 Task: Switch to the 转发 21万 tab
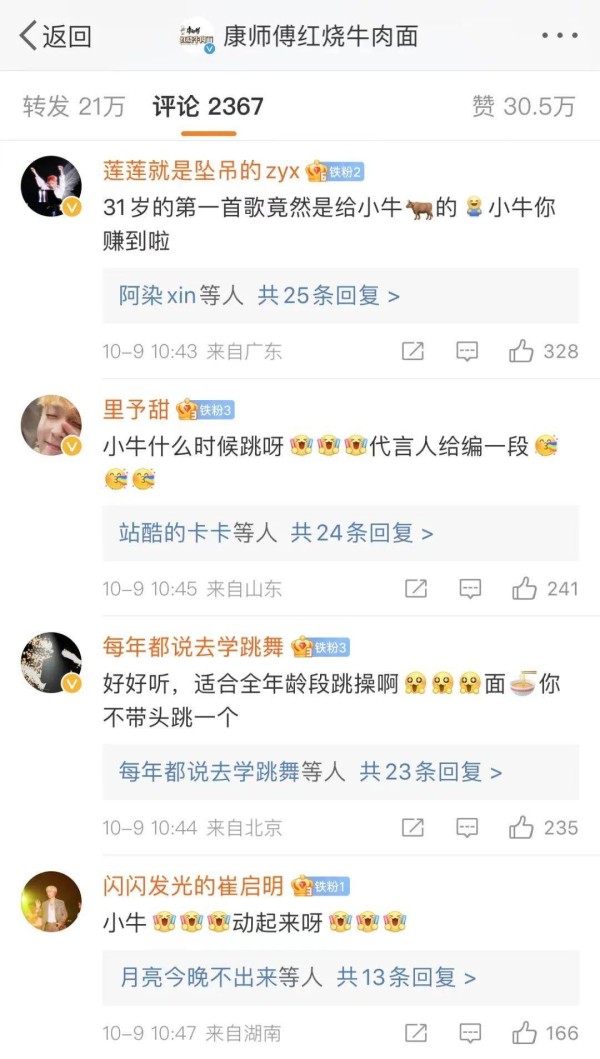point(74,107)
